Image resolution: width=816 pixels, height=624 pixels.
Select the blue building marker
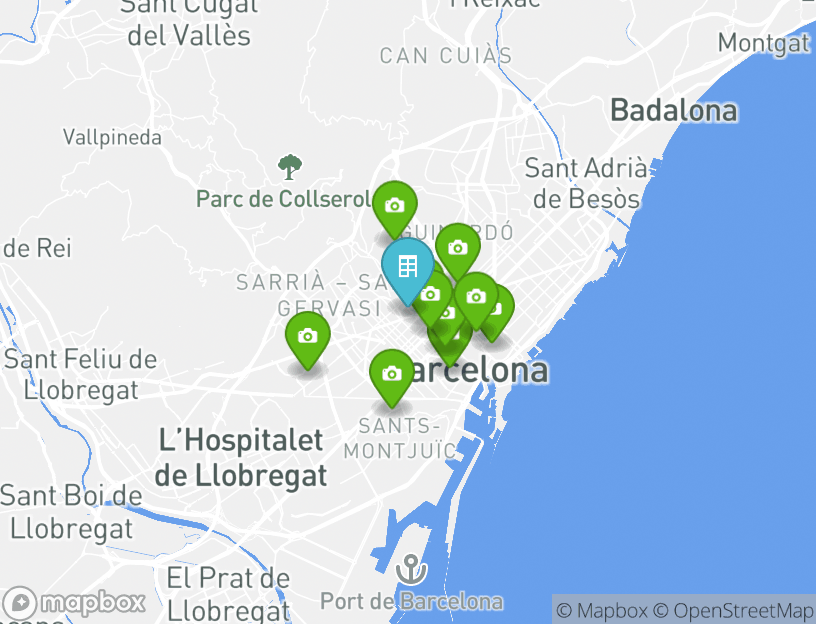[x=407, y=266]
